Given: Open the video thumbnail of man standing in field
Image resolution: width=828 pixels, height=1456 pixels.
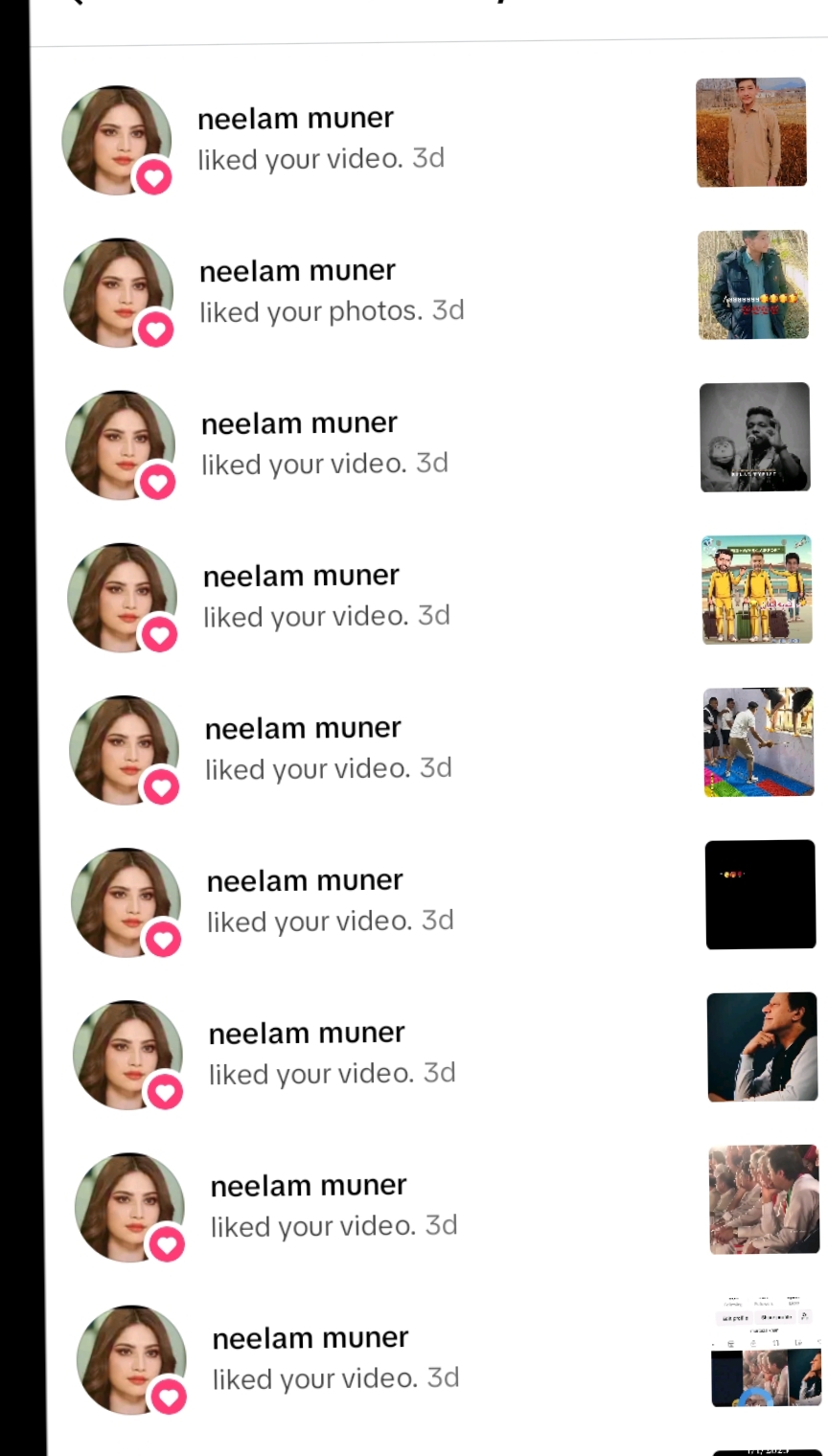Looking at the screenshot, I should (750, 132).
